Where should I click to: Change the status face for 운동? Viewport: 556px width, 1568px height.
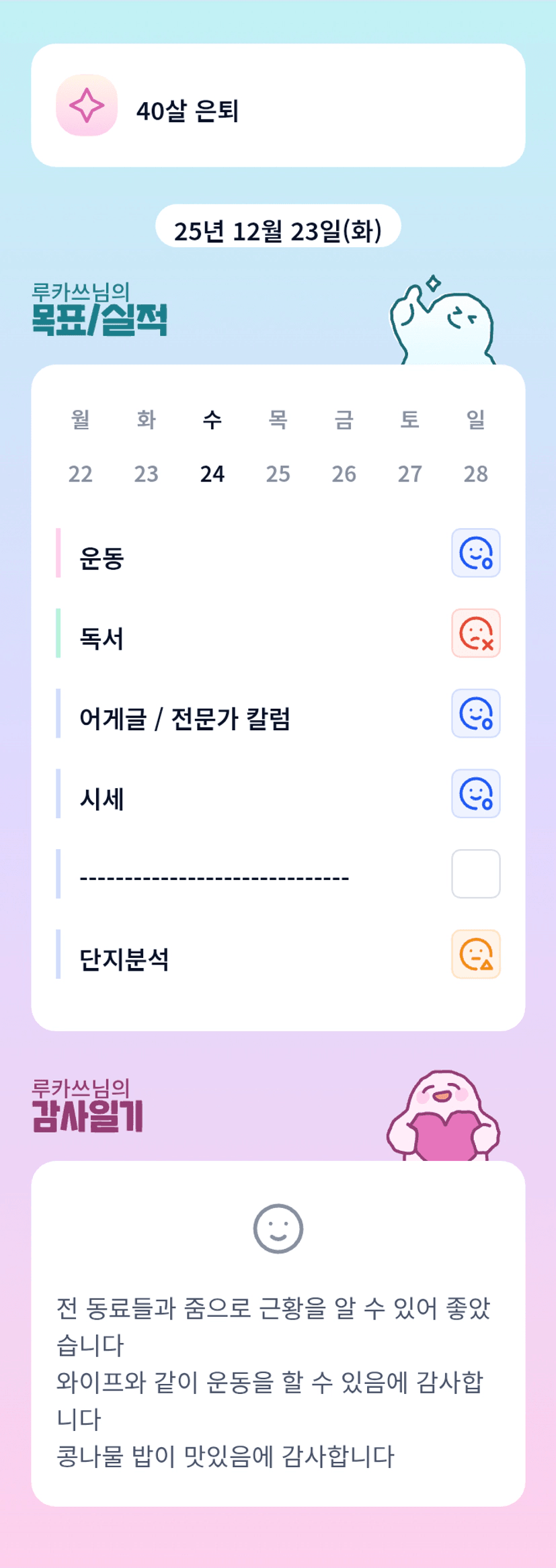pyautogui.click(x=476, y=553)
